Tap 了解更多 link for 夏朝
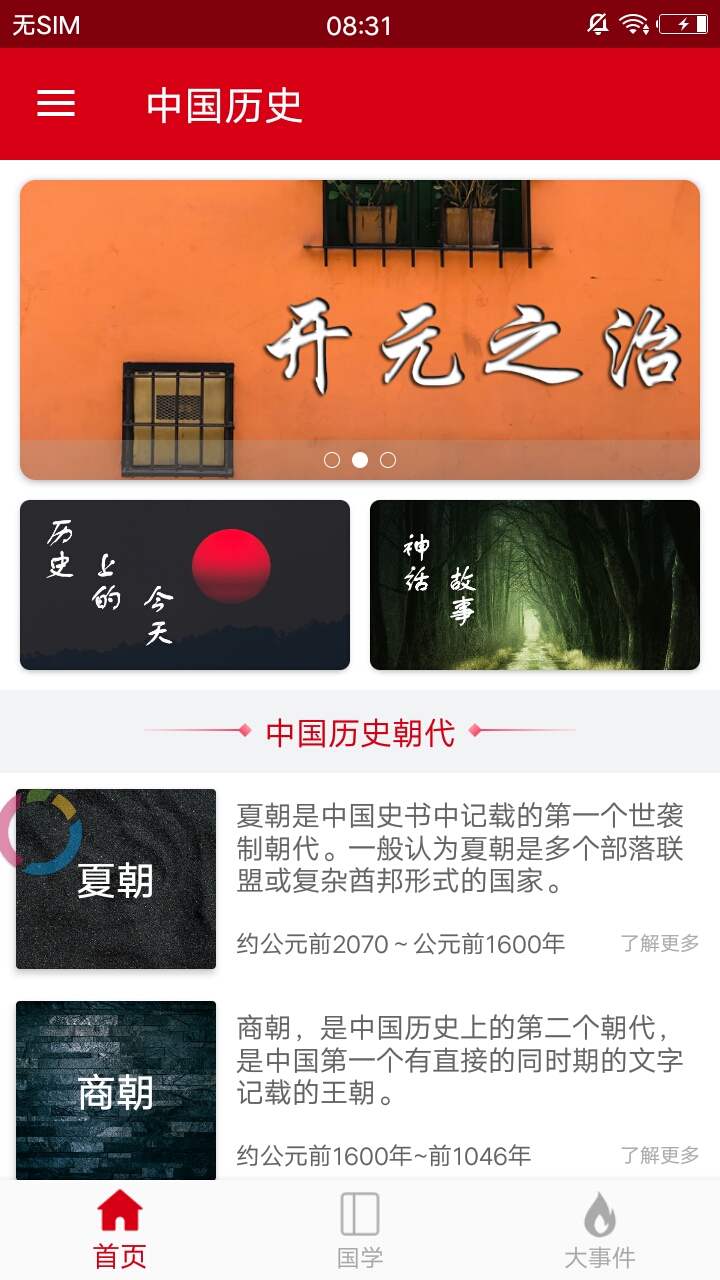Viewport: 720px width, 1280px height. [661, 941]
